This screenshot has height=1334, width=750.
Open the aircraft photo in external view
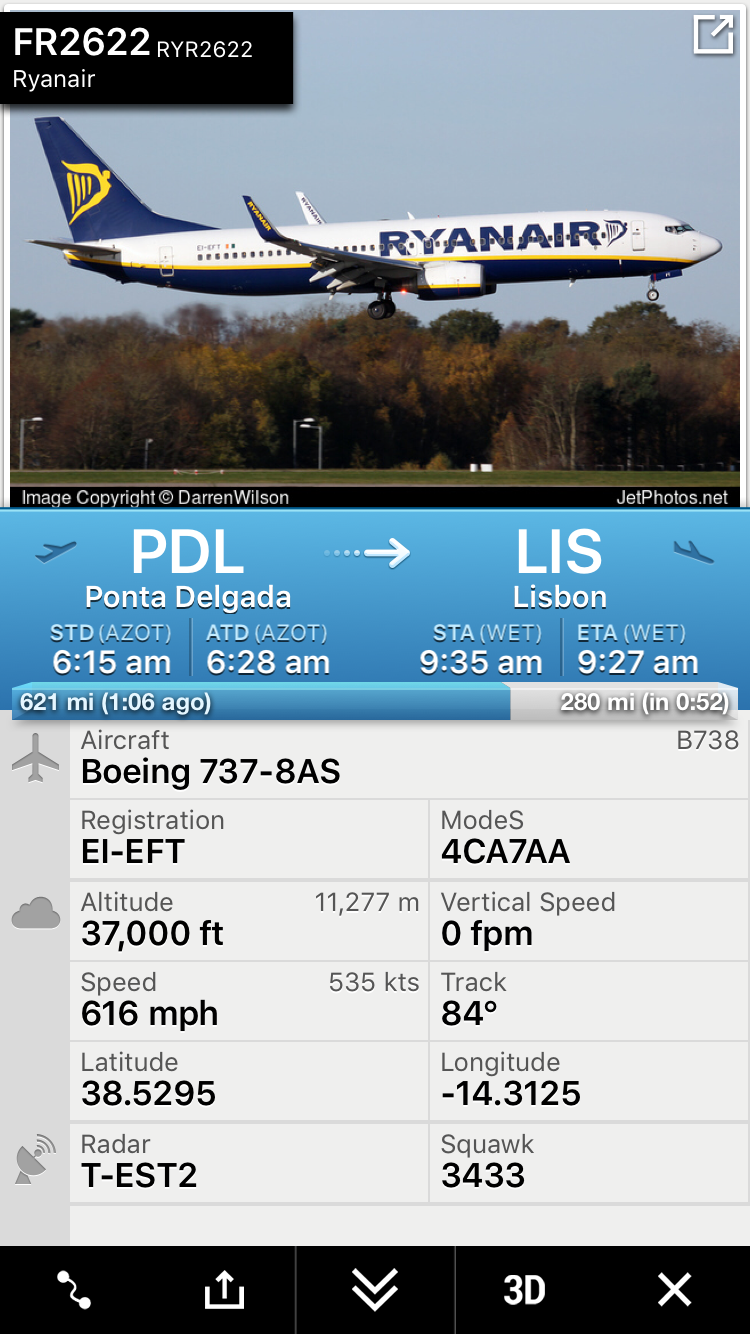713,36
